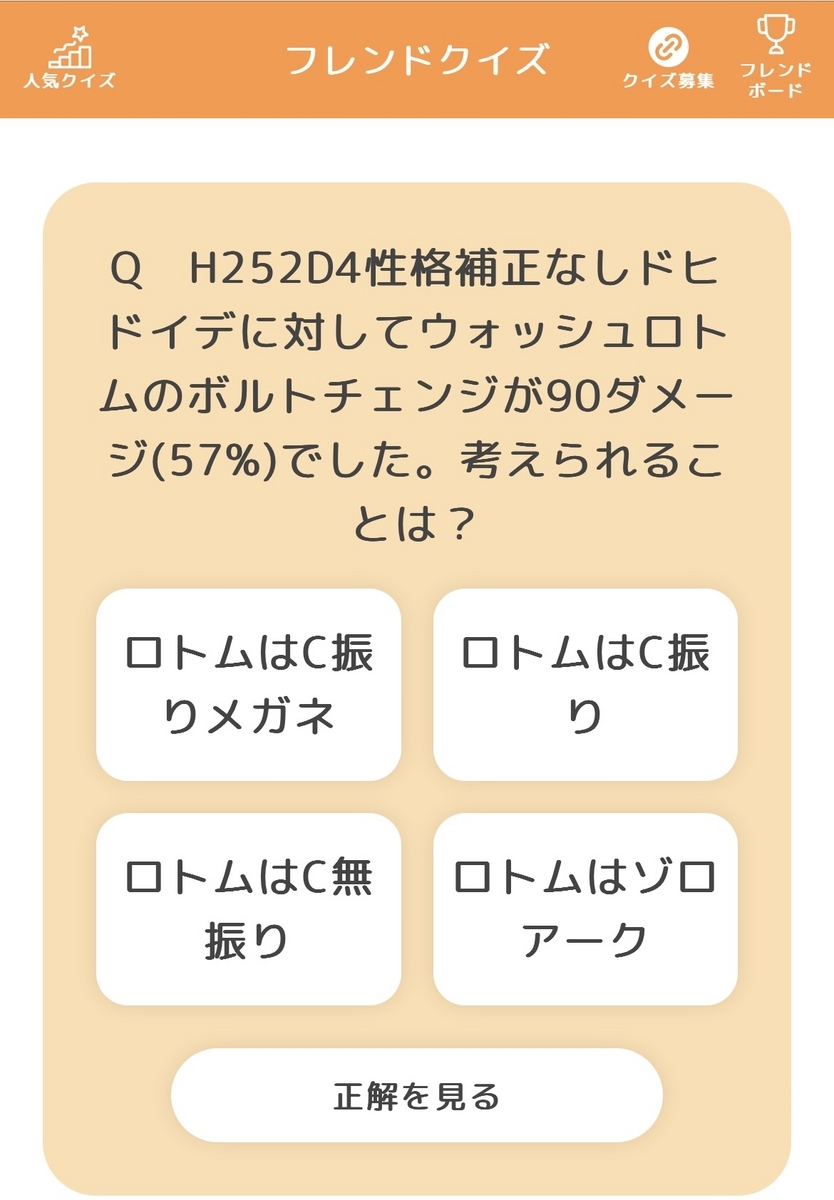The image size is (834, 1200).
Task: Pick the plain ロトムはC振り answer
Action: tap(585, 685)
